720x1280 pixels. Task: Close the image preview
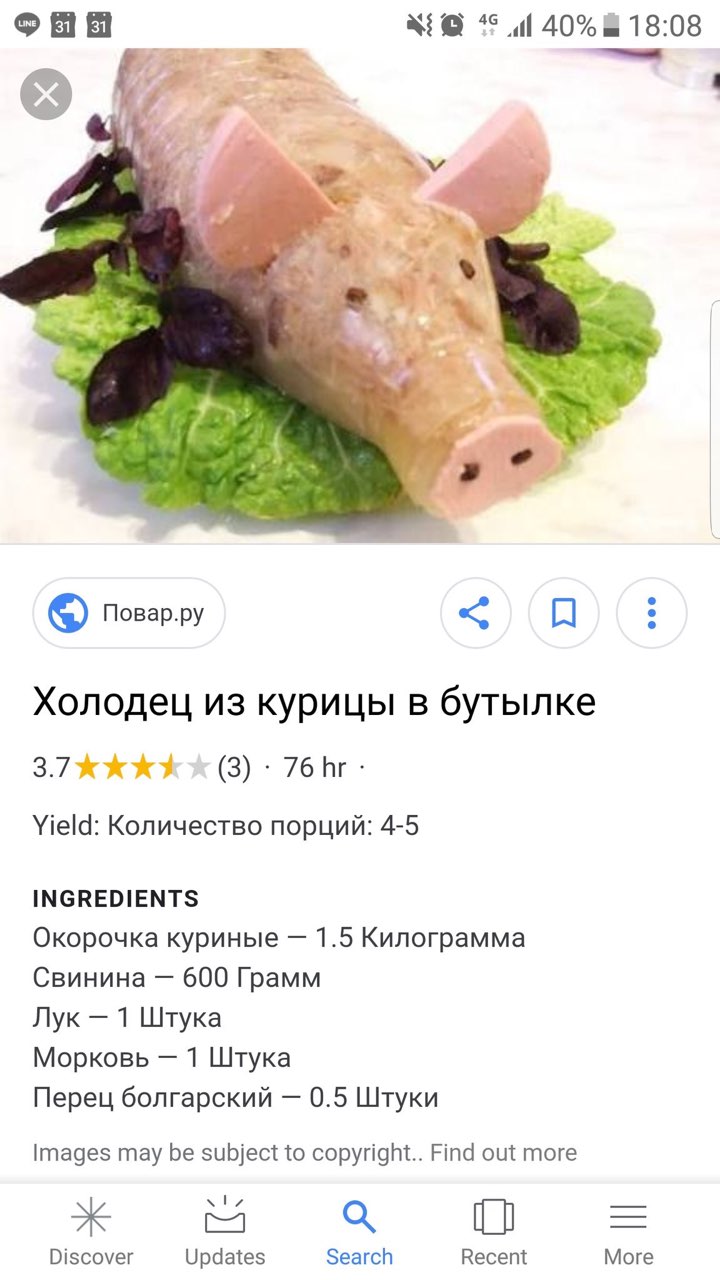click(46, 96)
